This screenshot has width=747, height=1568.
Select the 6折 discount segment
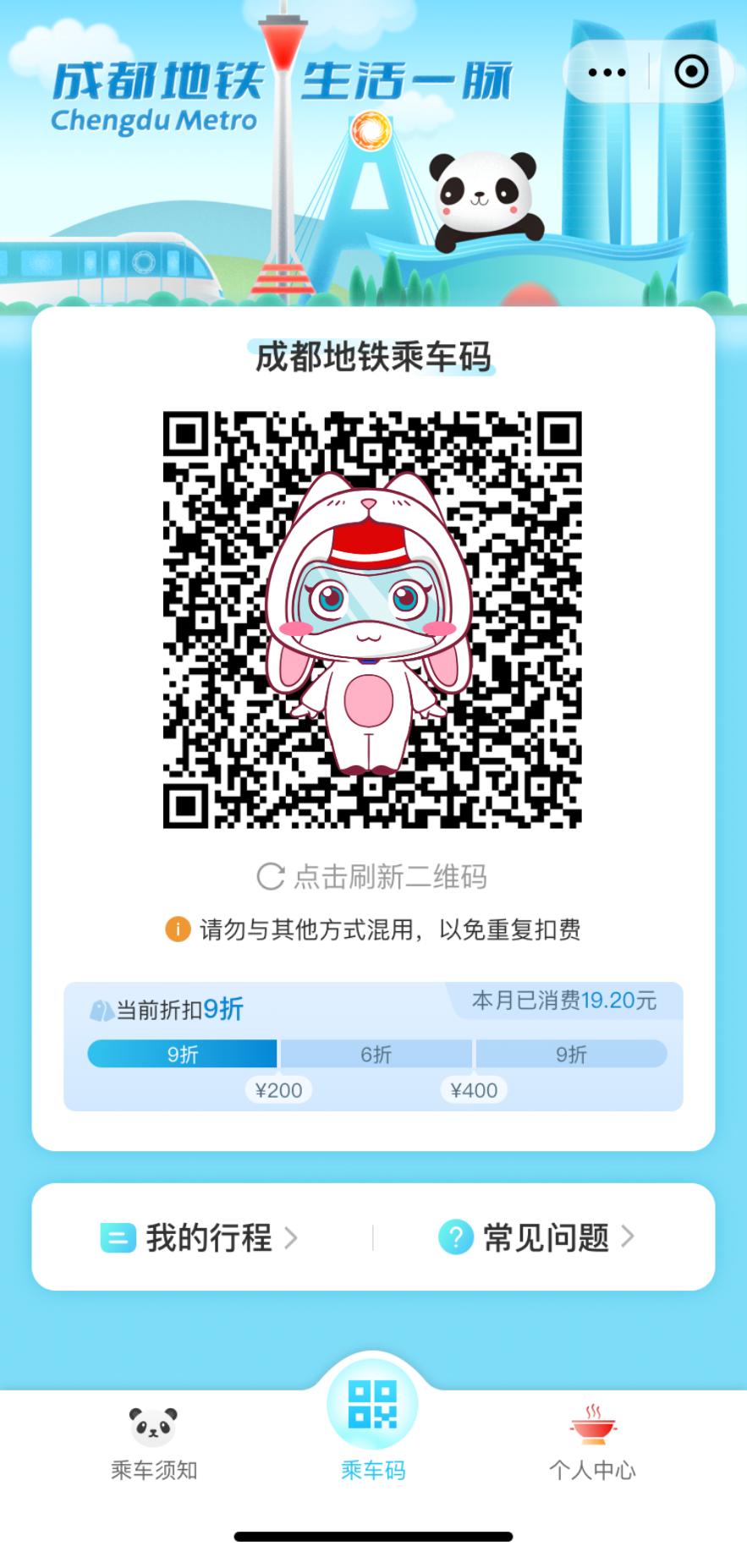375,1054
